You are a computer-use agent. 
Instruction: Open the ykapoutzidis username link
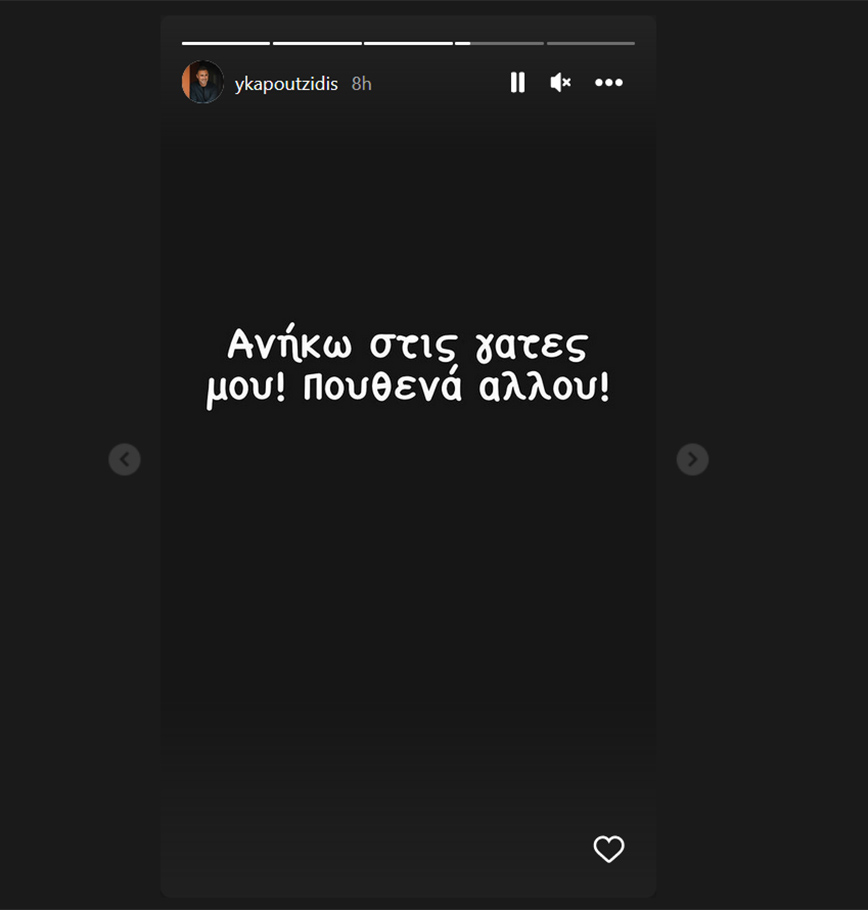pyautogui.click(x=286, y=84)
